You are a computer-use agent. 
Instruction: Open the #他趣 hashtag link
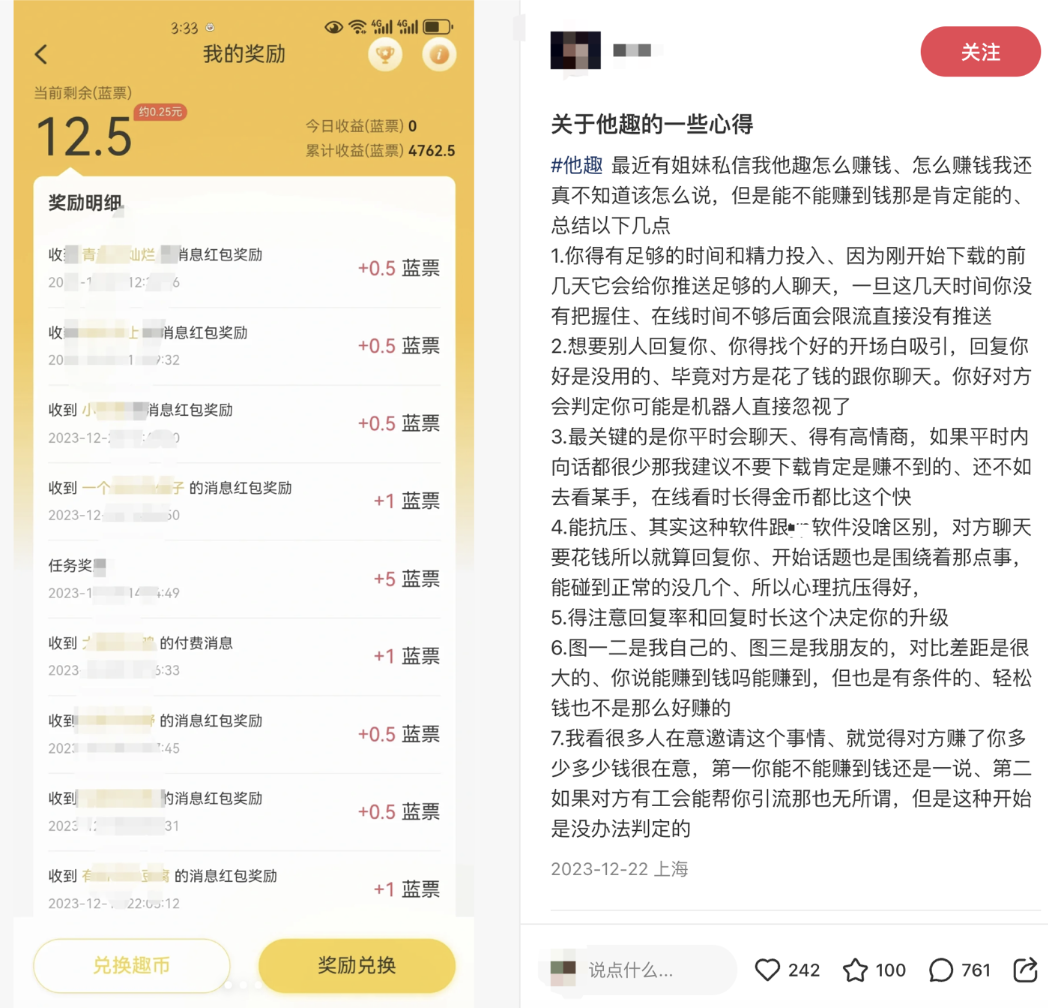[577, 166]
